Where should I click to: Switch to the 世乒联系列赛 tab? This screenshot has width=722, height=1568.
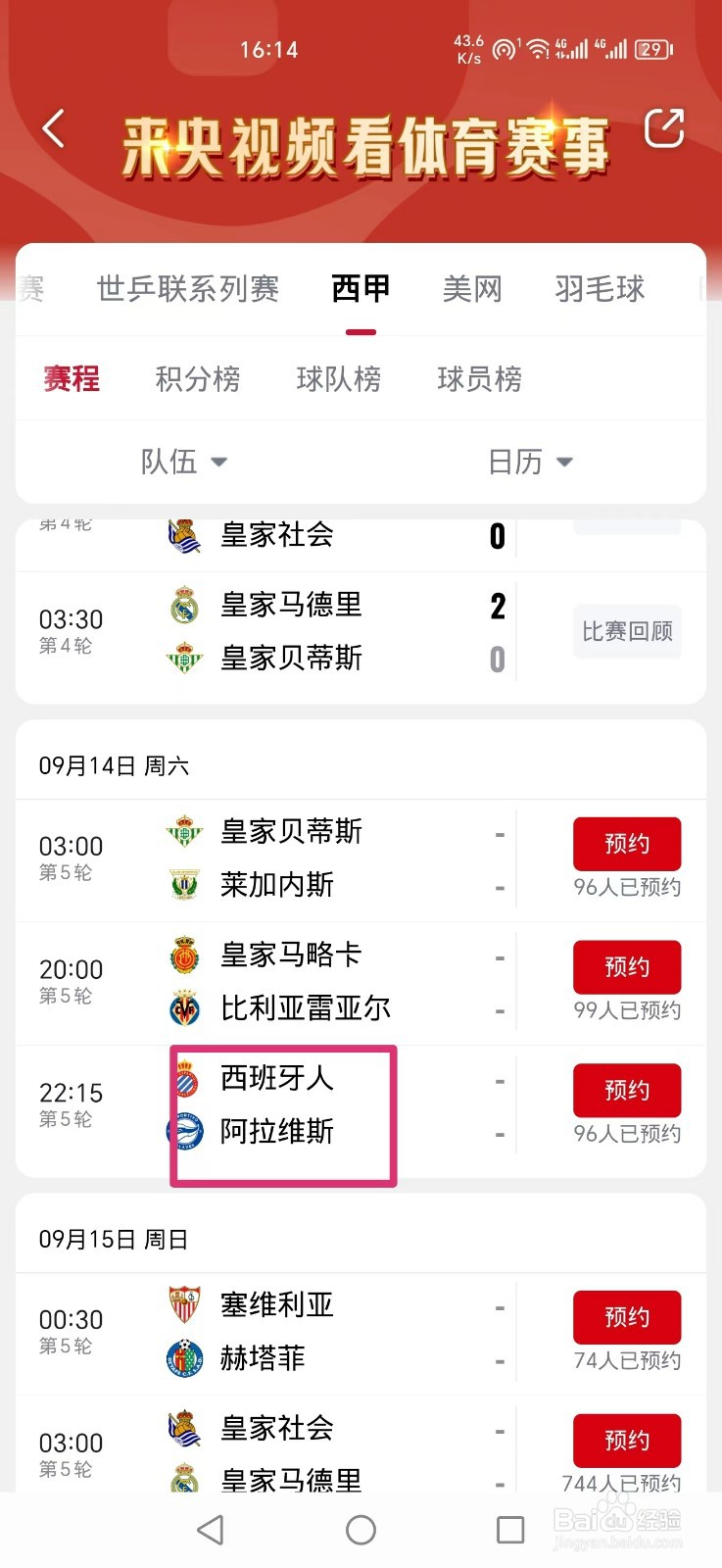point(188,289)
